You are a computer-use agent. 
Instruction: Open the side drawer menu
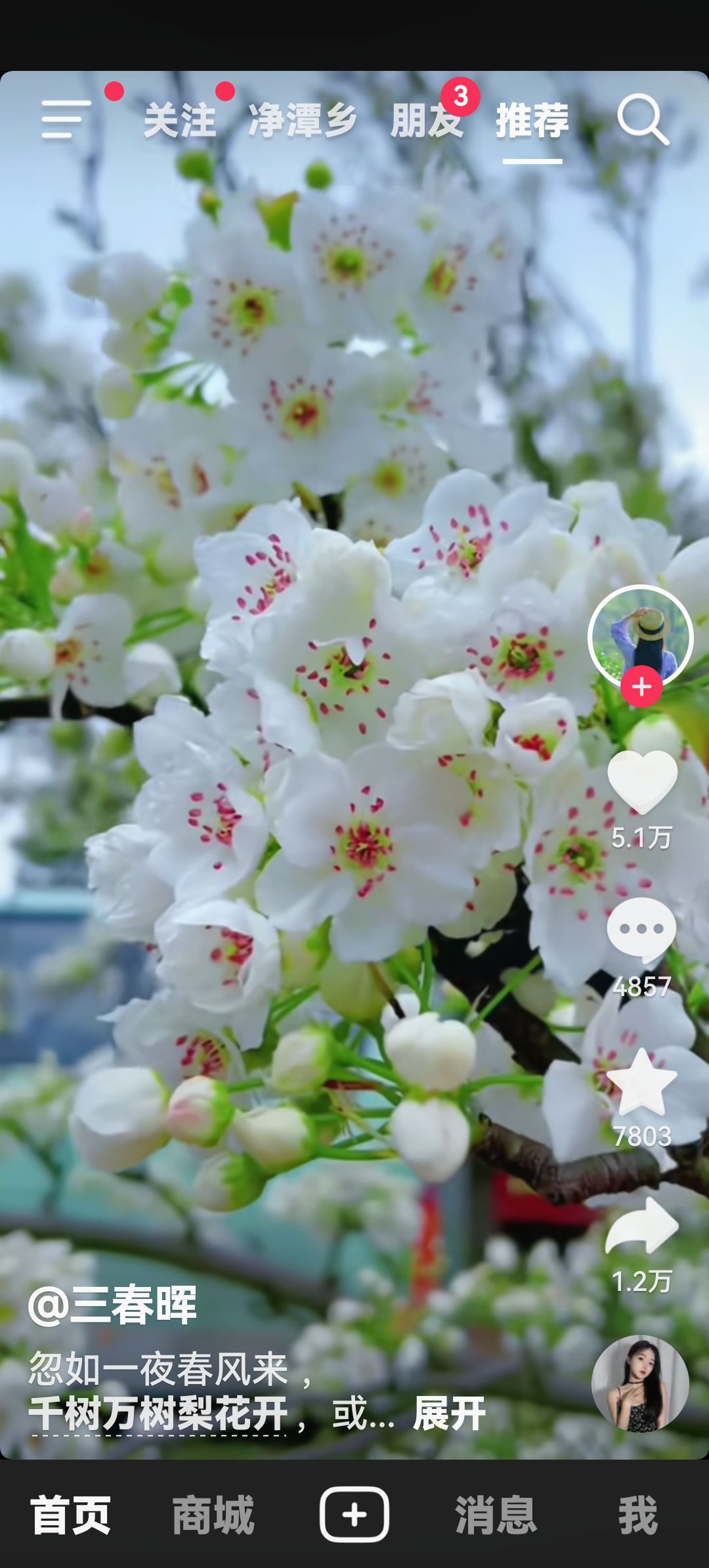click(66, 120)
